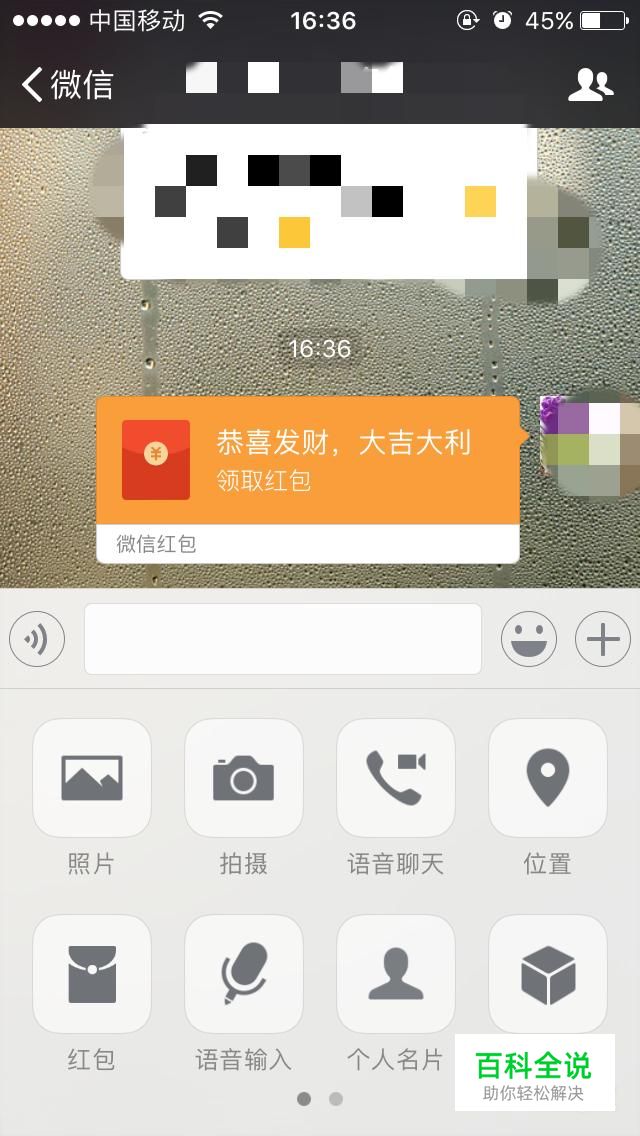Open the group members icon
The width and height of the screenshot is (640, 1136).
591,85
